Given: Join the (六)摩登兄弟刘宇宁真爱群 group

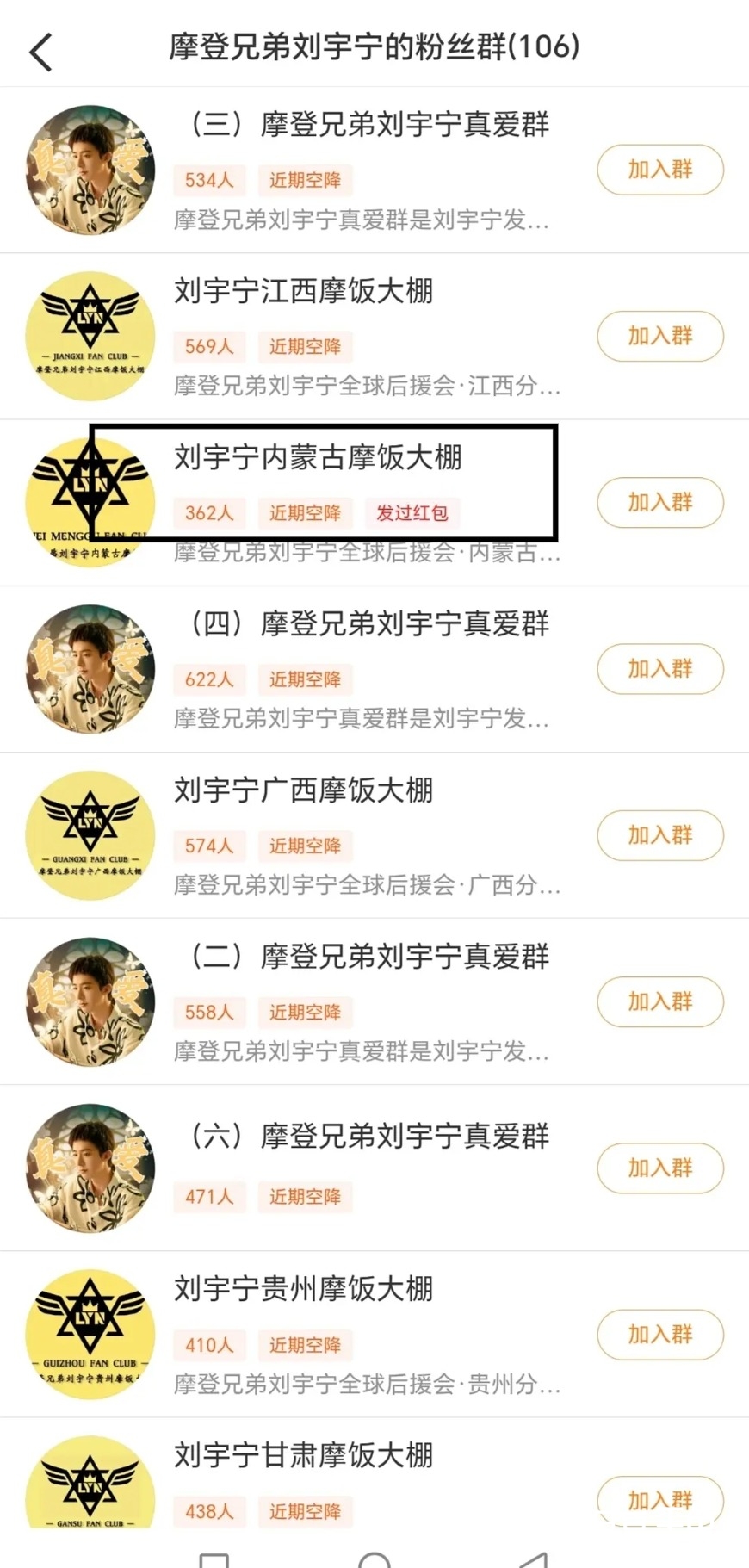Looking at the screenshot, I should [660, 1168].
